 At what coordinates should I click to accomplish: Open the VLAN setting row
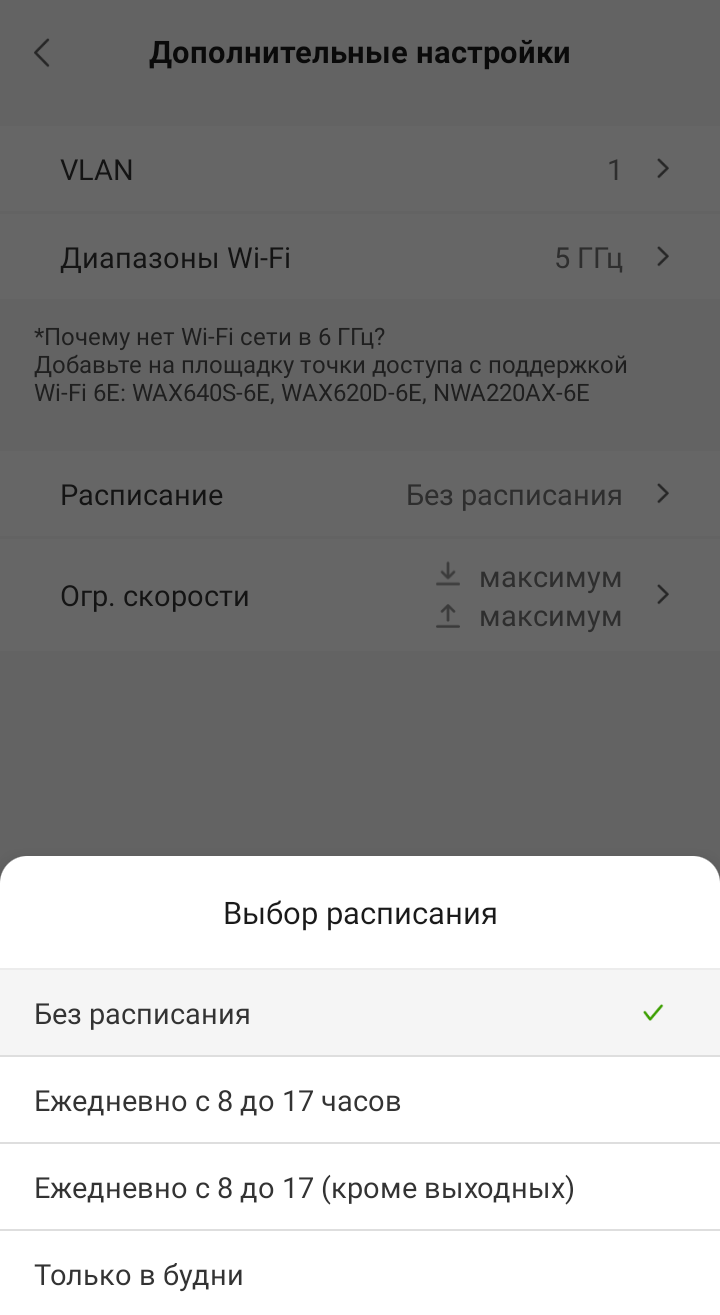point(360,170)
